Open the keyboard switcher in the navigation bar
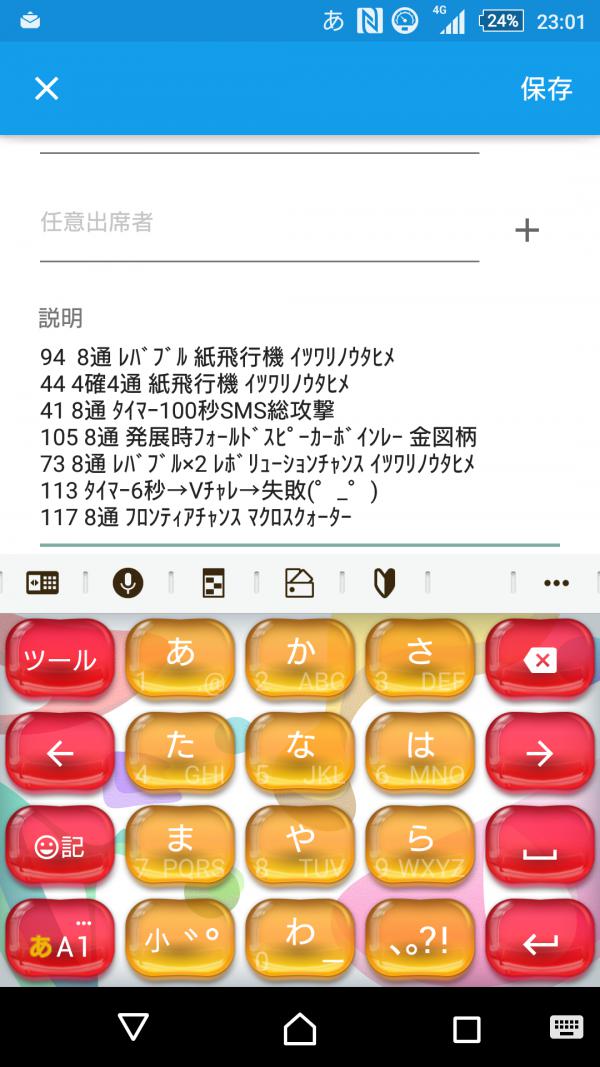This screenshot has height=1067, width=600. pyautogui.click(x=567, y=1027)
